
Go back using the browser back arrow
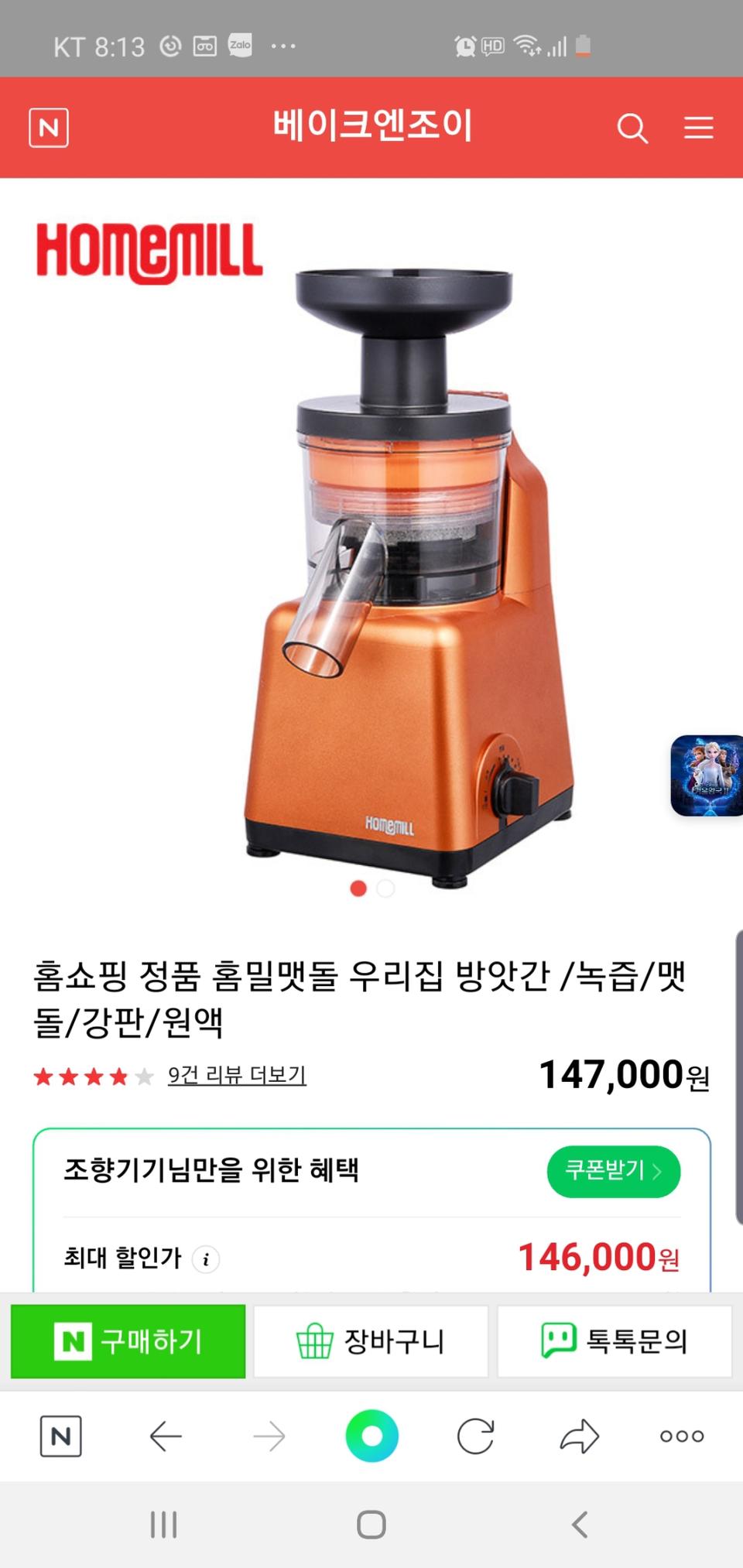[x=165, y=1436]
